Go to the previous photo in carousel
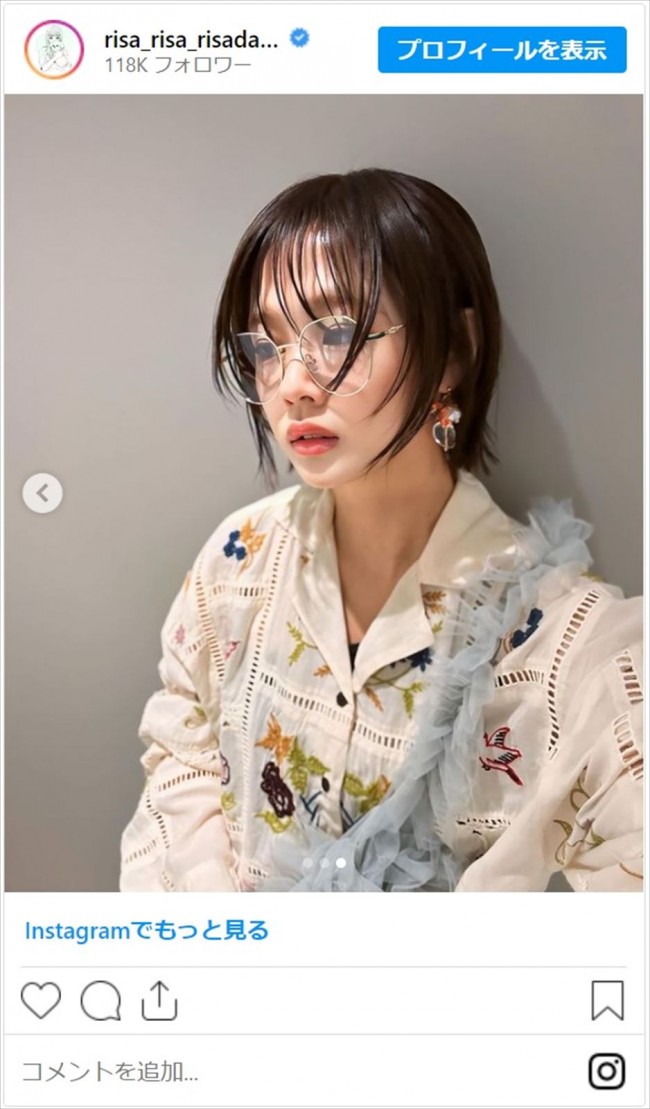 tap(42, 493)
